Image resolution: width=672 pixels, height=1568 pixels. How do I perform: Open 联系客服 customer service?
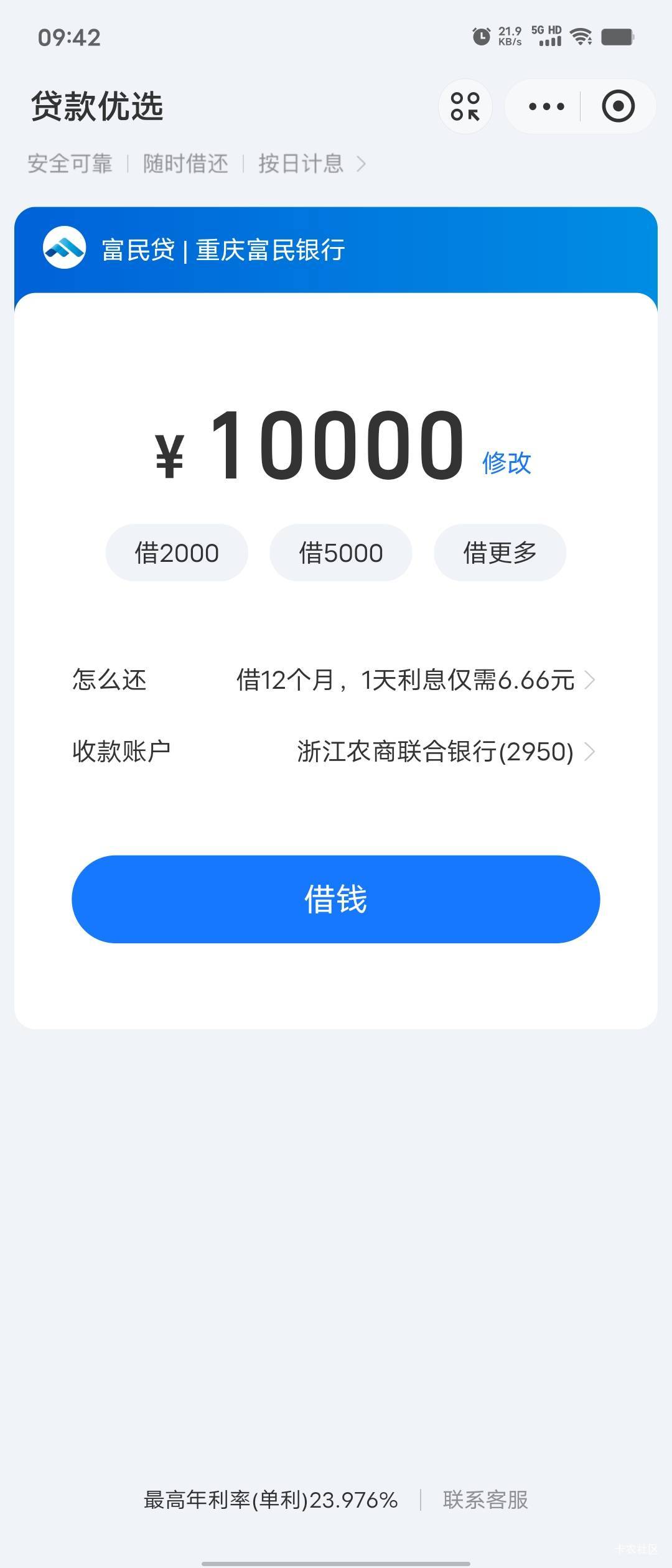[485, 1500]
